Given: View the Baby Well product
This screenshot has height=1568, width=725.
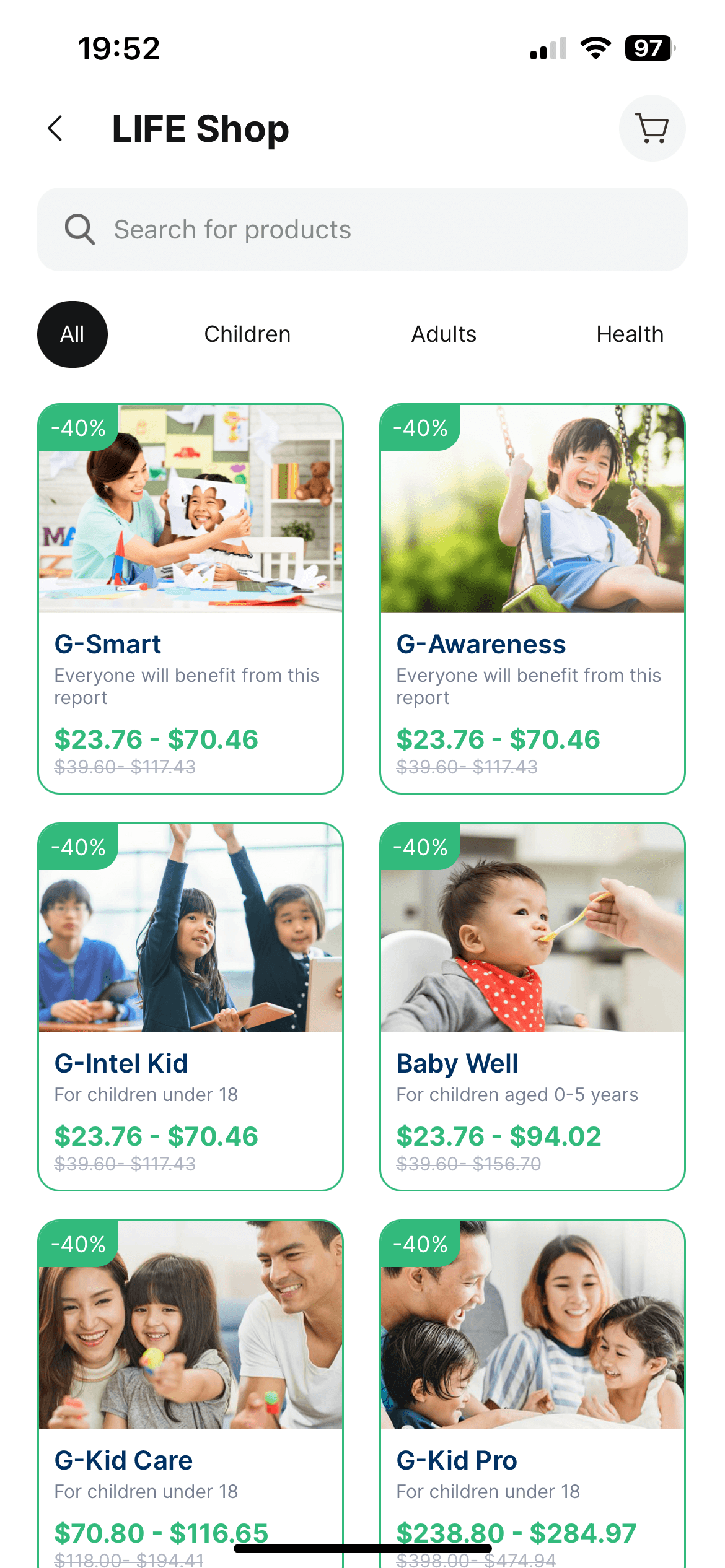Looking at the screenshot, I should (532, 1006).
